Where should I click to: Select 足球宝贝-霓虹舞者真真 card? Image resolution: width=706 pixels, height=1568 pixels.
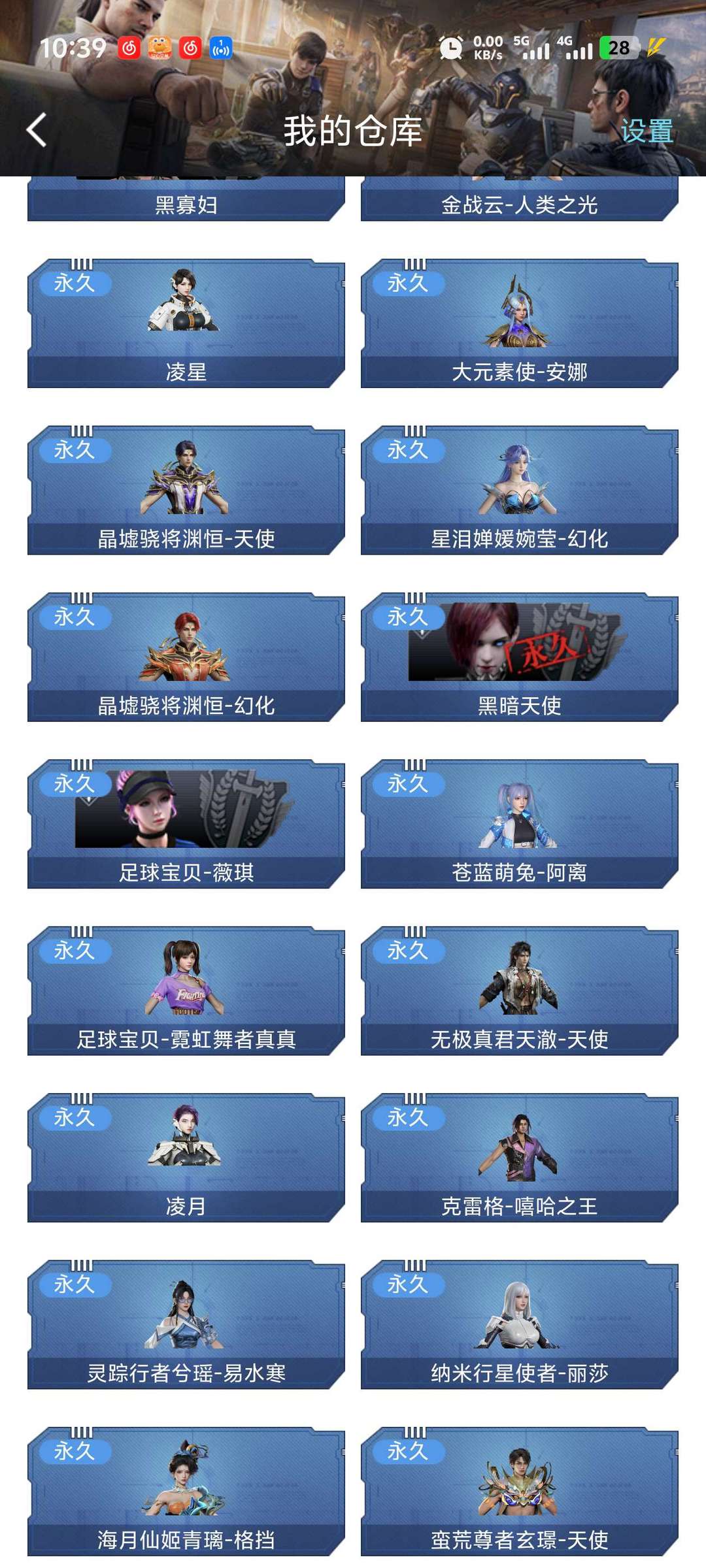(186, 990)
